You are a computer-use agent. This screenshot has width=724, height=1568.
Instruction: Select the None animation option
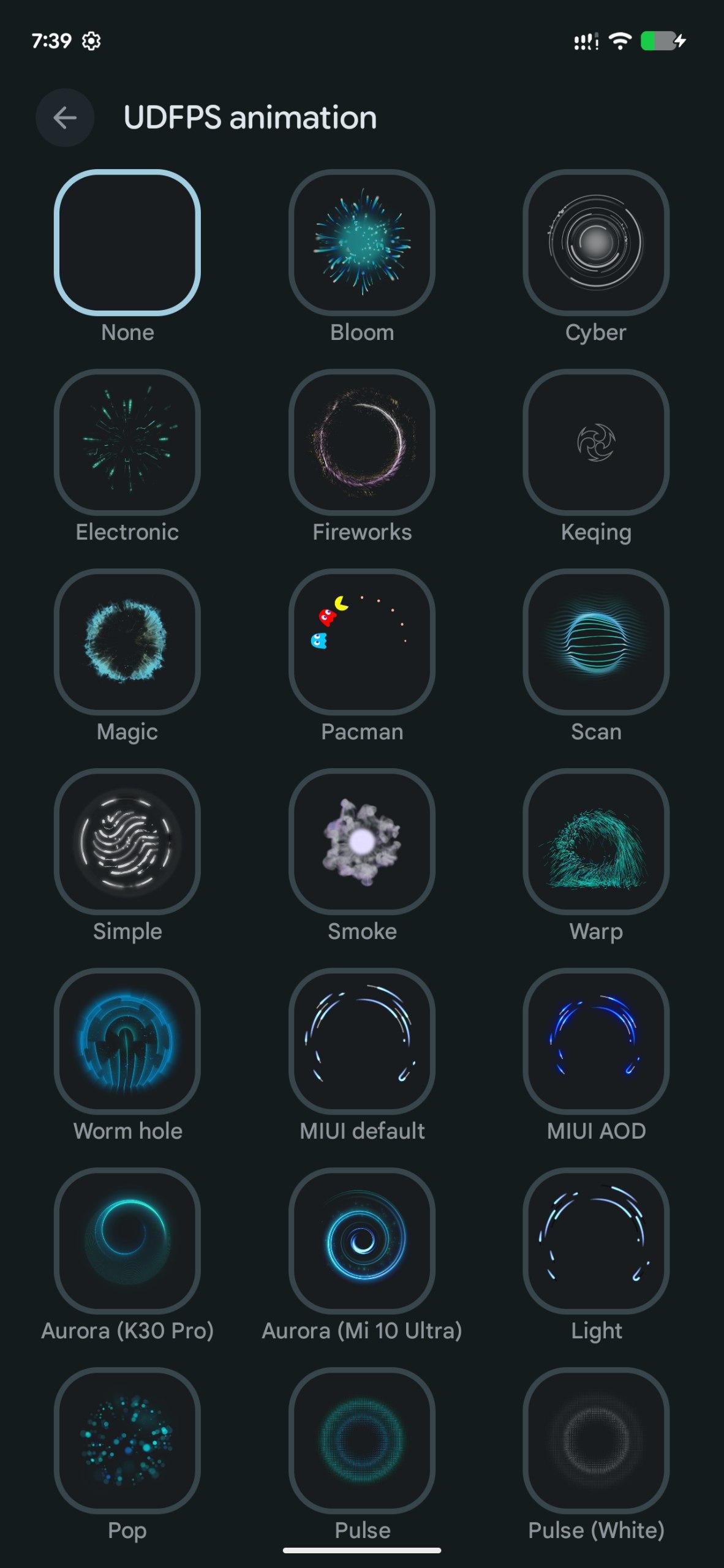(x=127, y=243)
